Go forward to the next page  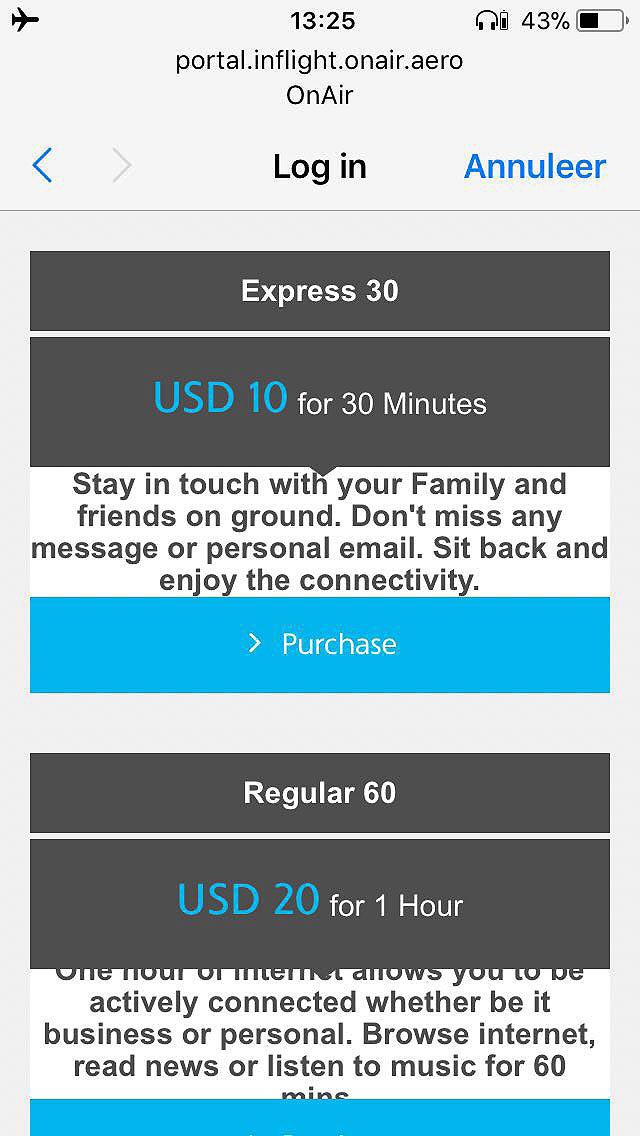(121, 166)
